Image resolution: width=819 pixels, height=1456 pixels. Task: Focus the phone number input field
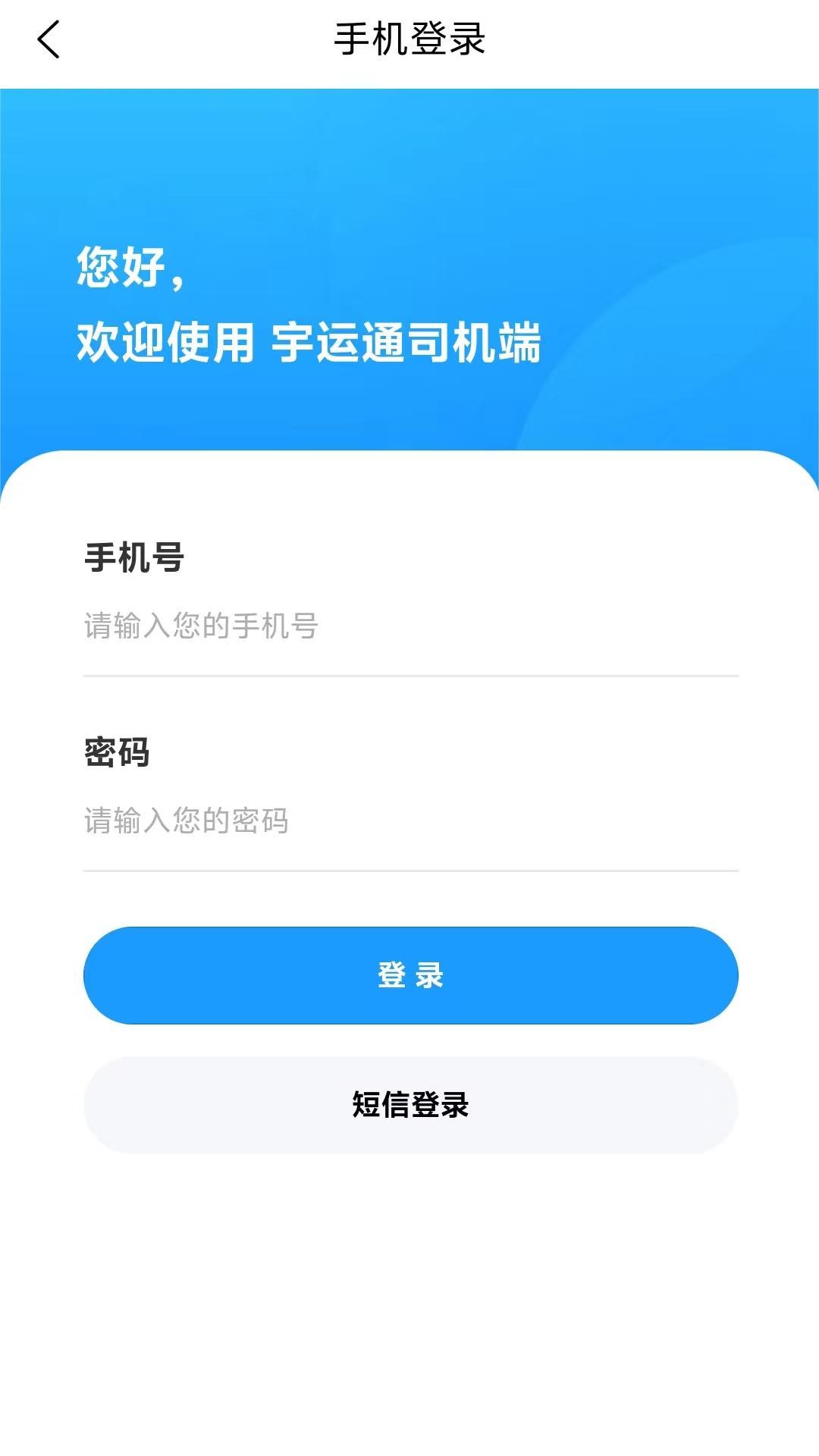click(409, 626)
